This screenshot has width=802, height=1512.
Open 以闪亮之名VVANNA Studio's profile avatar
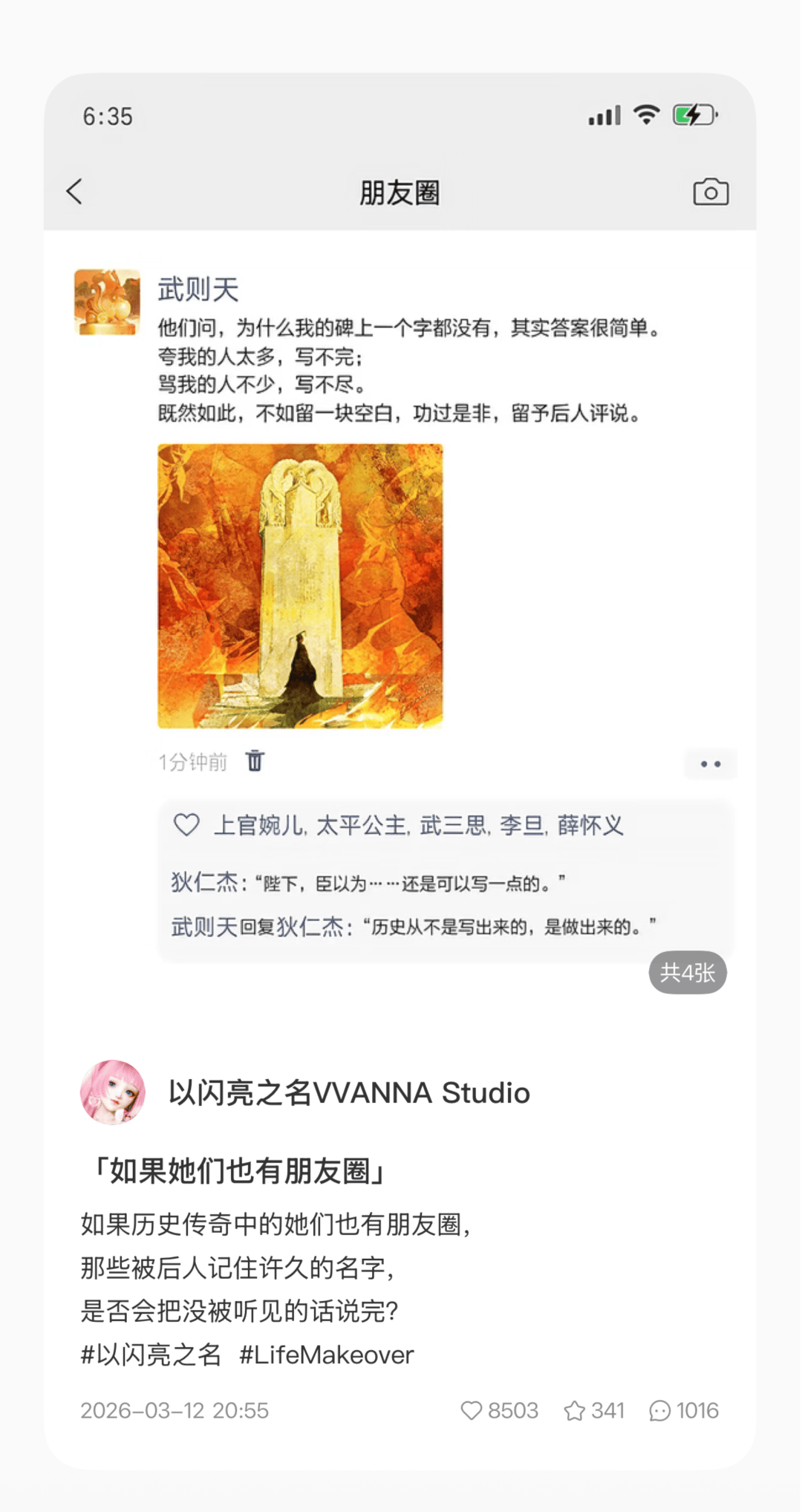[112, 1092]
